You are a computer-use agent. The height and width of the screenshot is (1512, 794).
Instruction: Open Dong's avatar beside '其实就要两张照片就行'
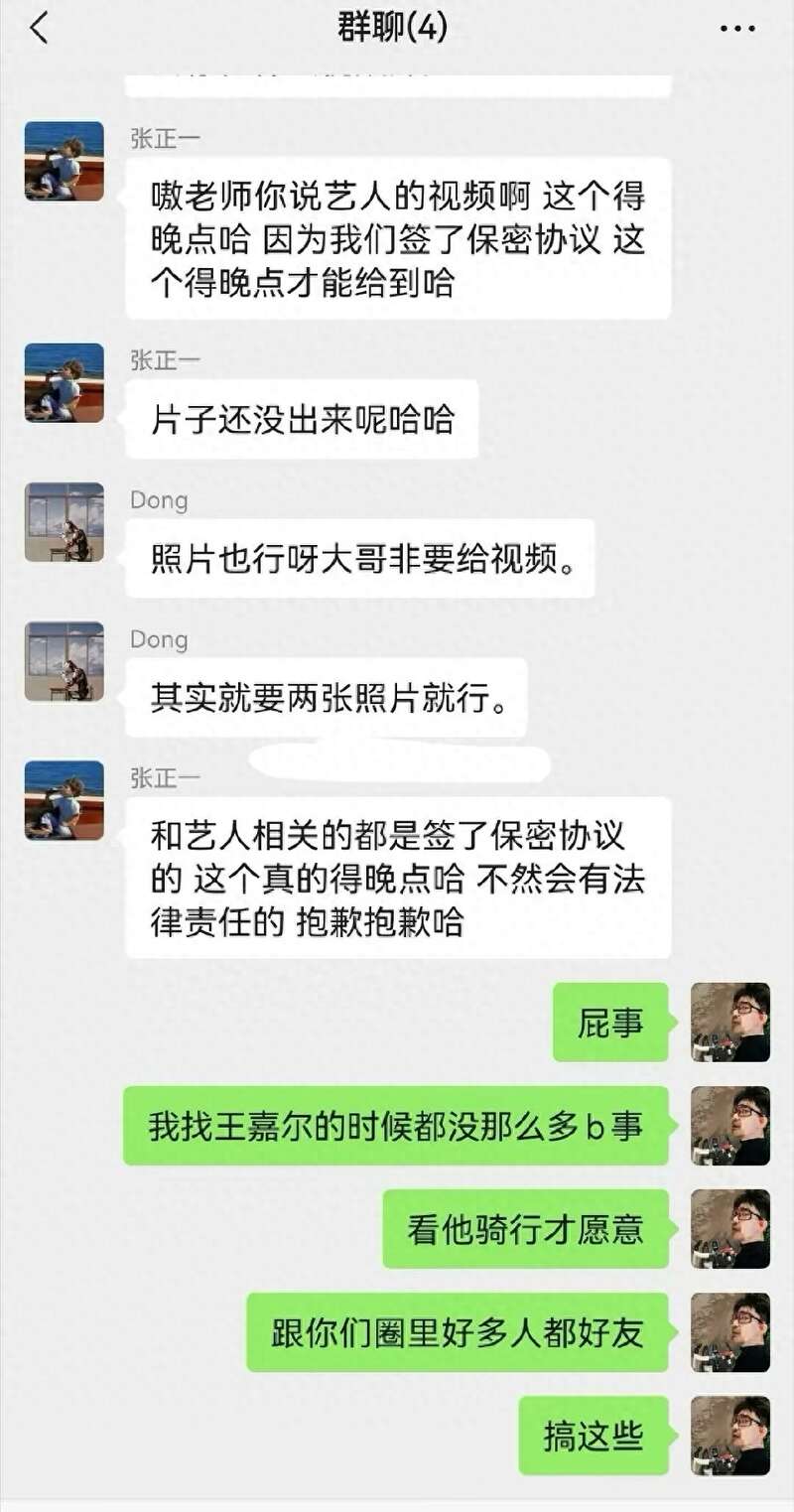(65, 661)
